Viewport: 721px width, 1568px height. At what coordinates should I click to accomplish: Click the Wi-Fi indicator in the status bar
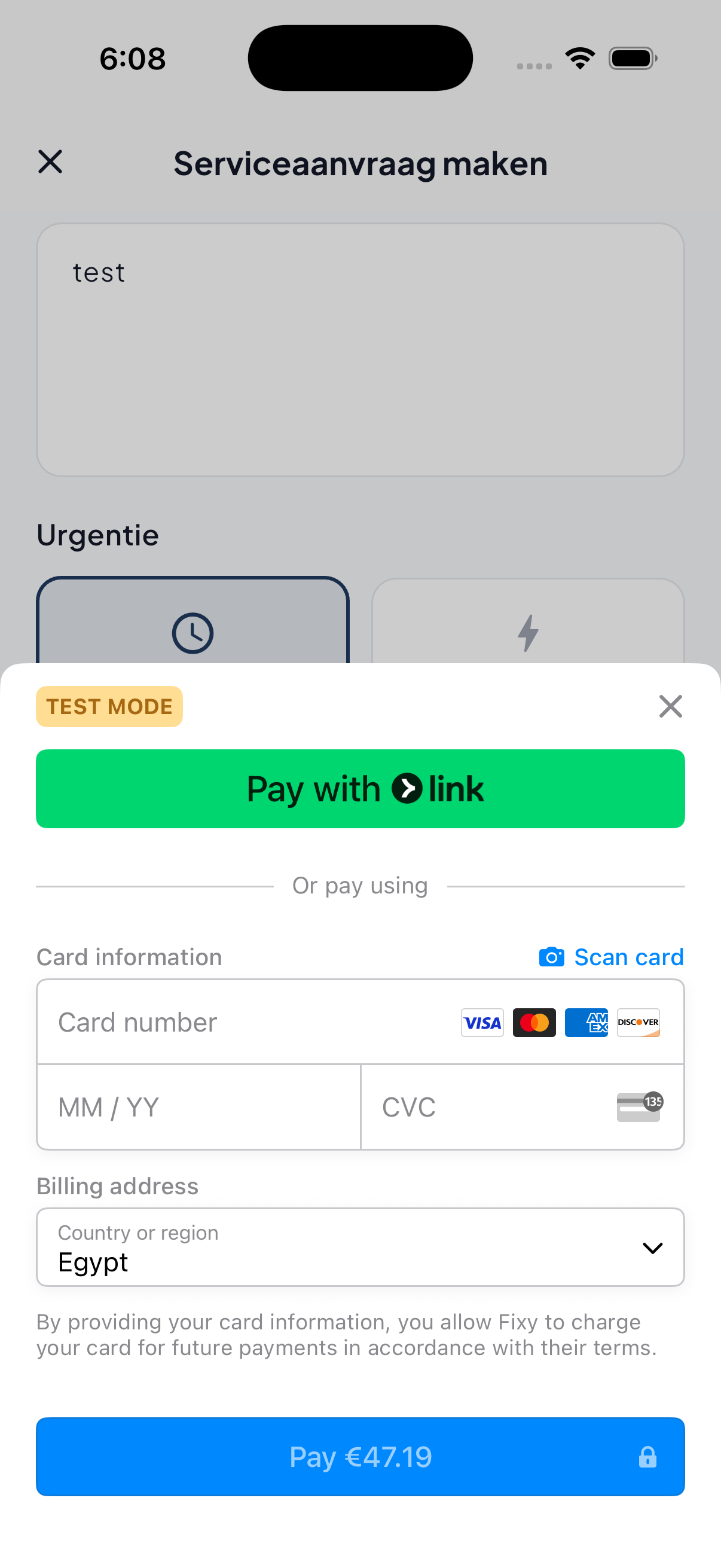[x=580, y=57]
